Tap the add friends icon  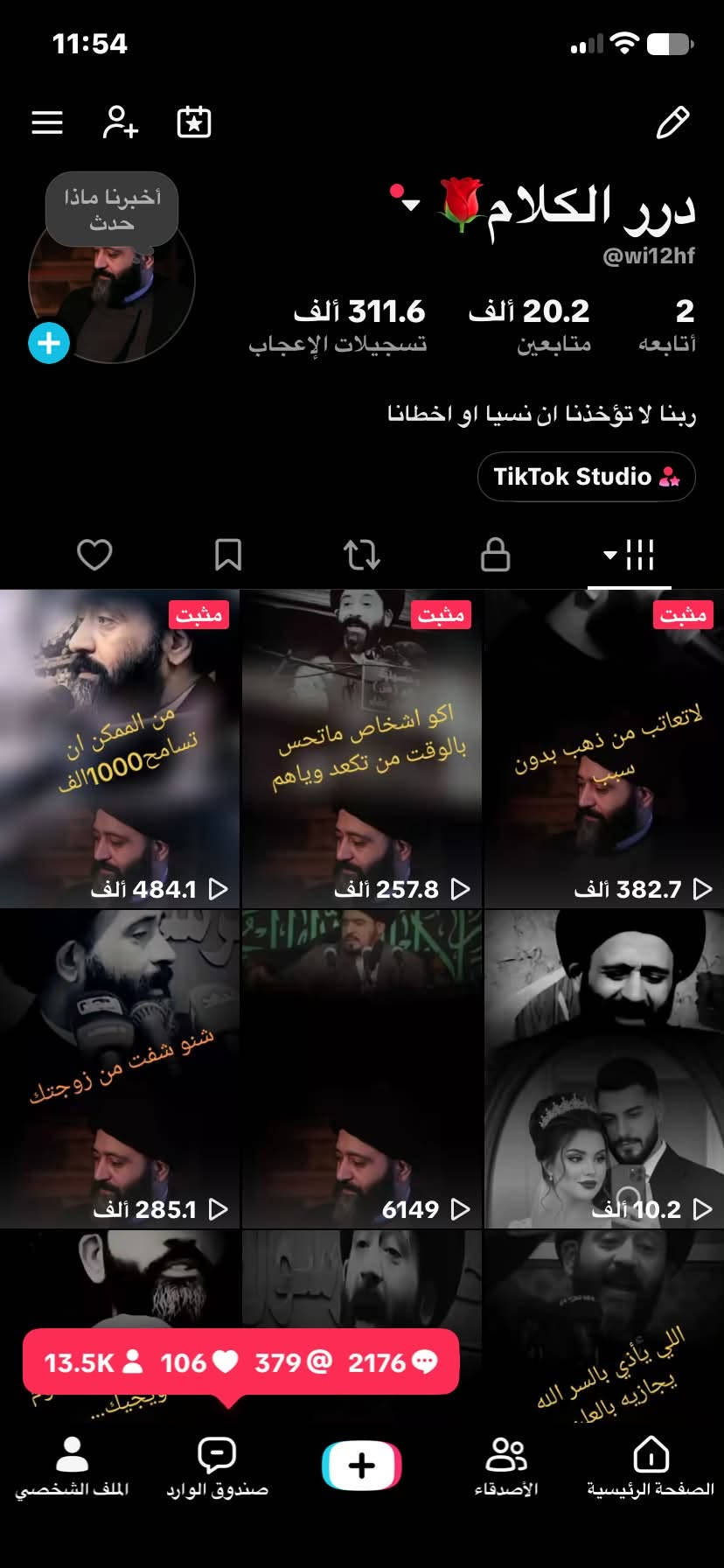tap(120, 122)
